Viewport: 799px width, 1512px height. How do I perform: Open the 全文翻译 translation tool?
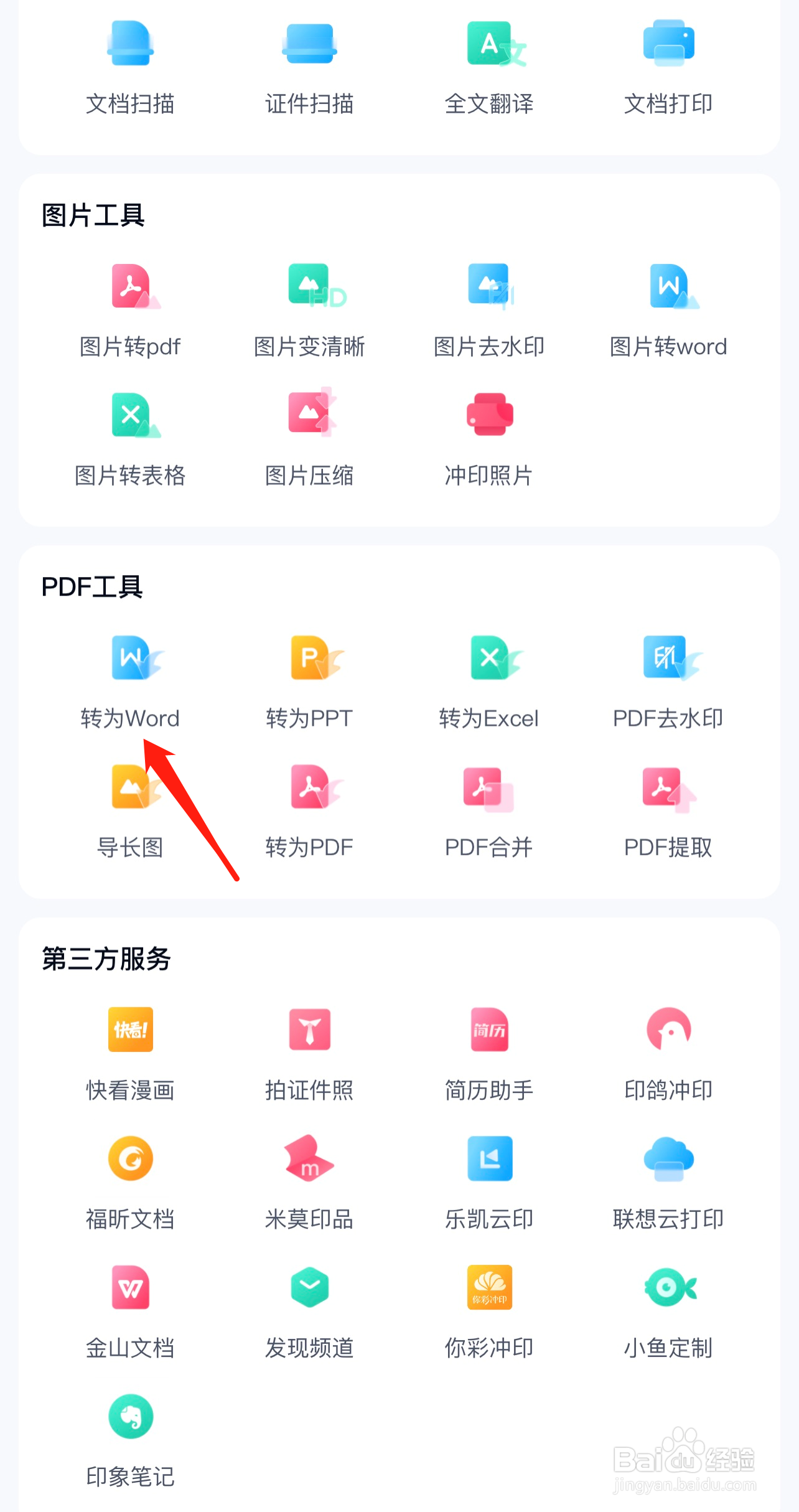pos(489,68)
